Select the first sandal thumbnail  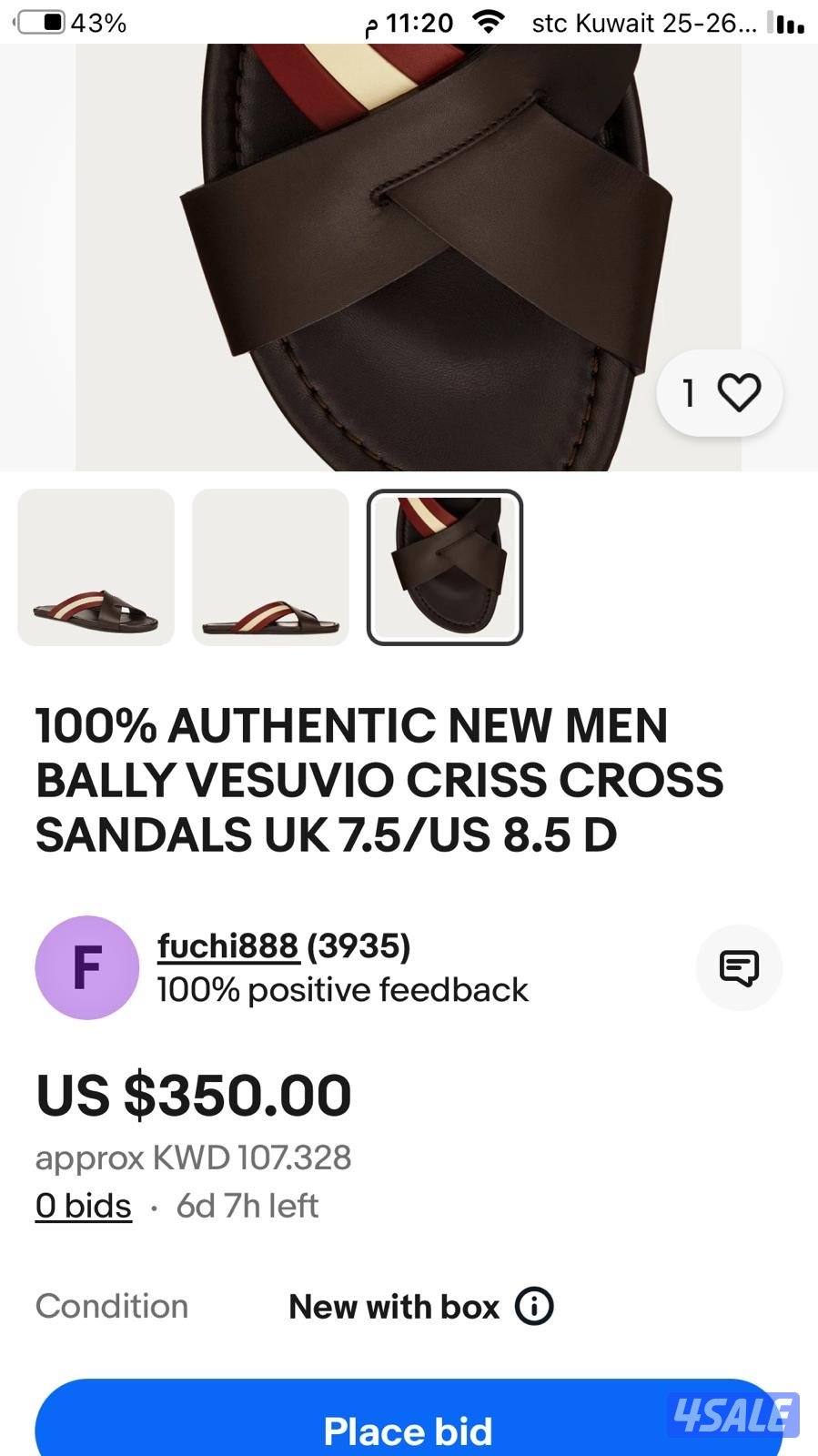96,567
